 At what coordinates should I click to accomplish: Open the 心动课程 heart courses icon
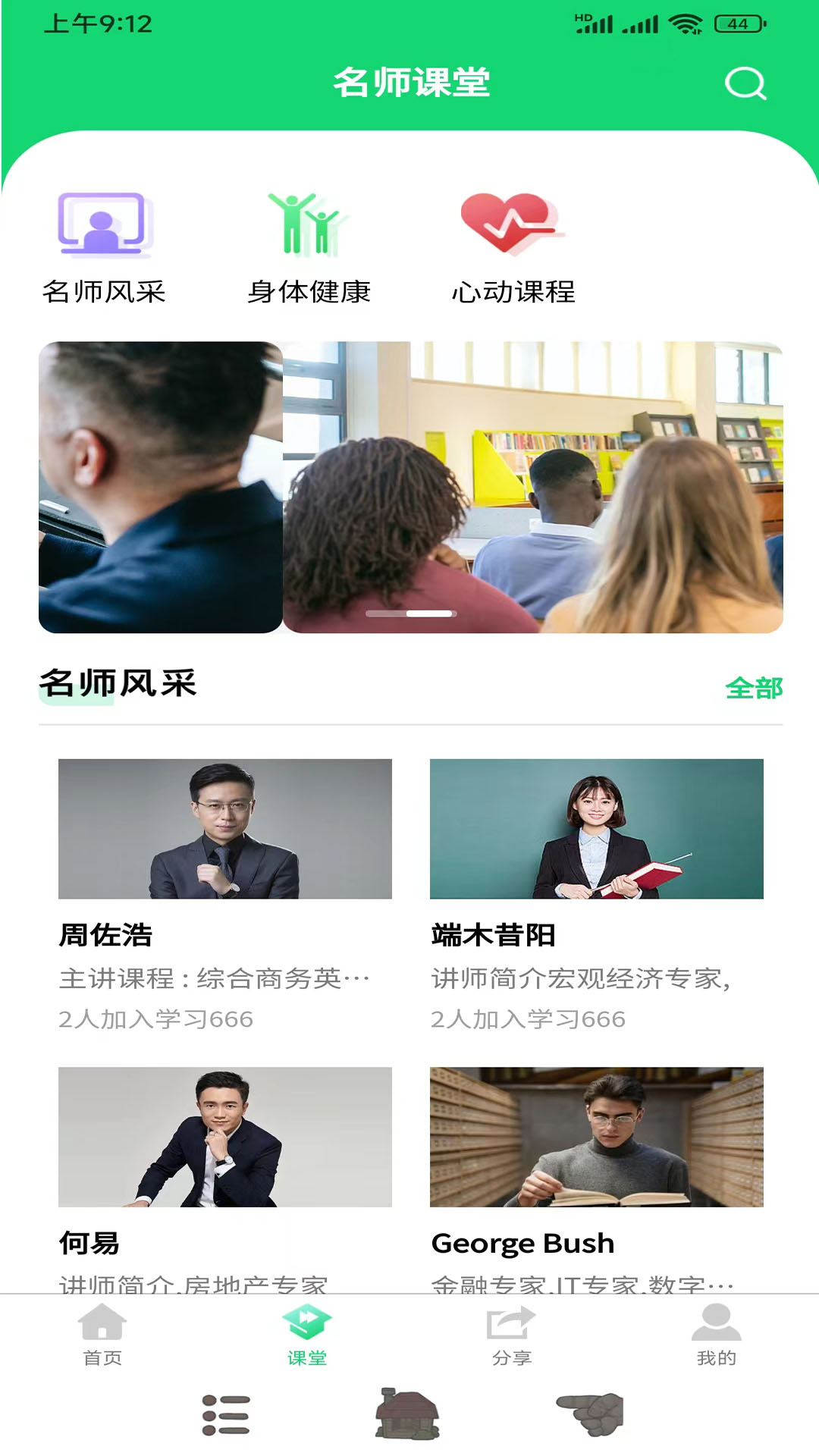pyautogui.click(x=510, y=224)
